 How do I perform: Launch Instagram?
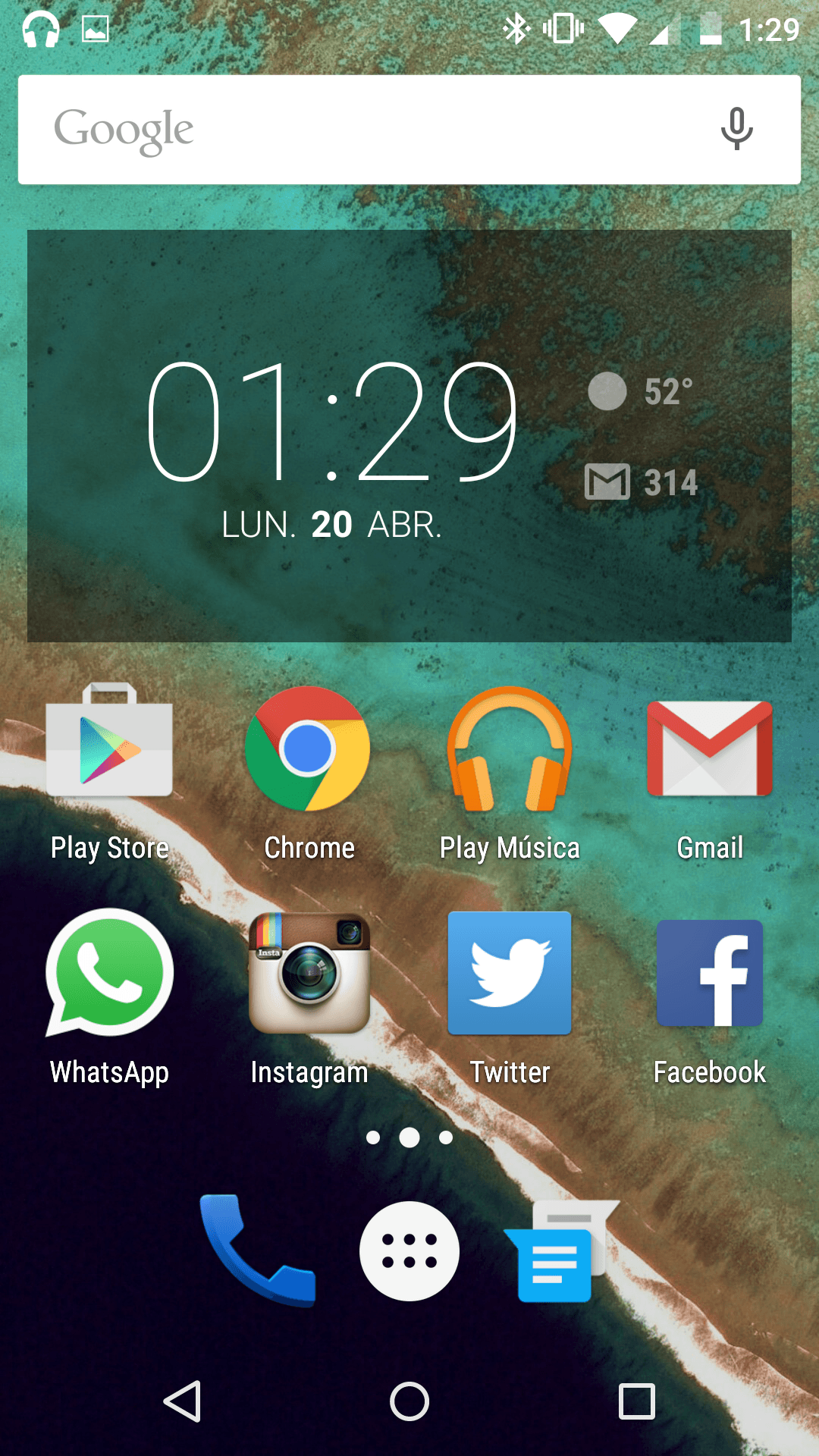(309, 973)
